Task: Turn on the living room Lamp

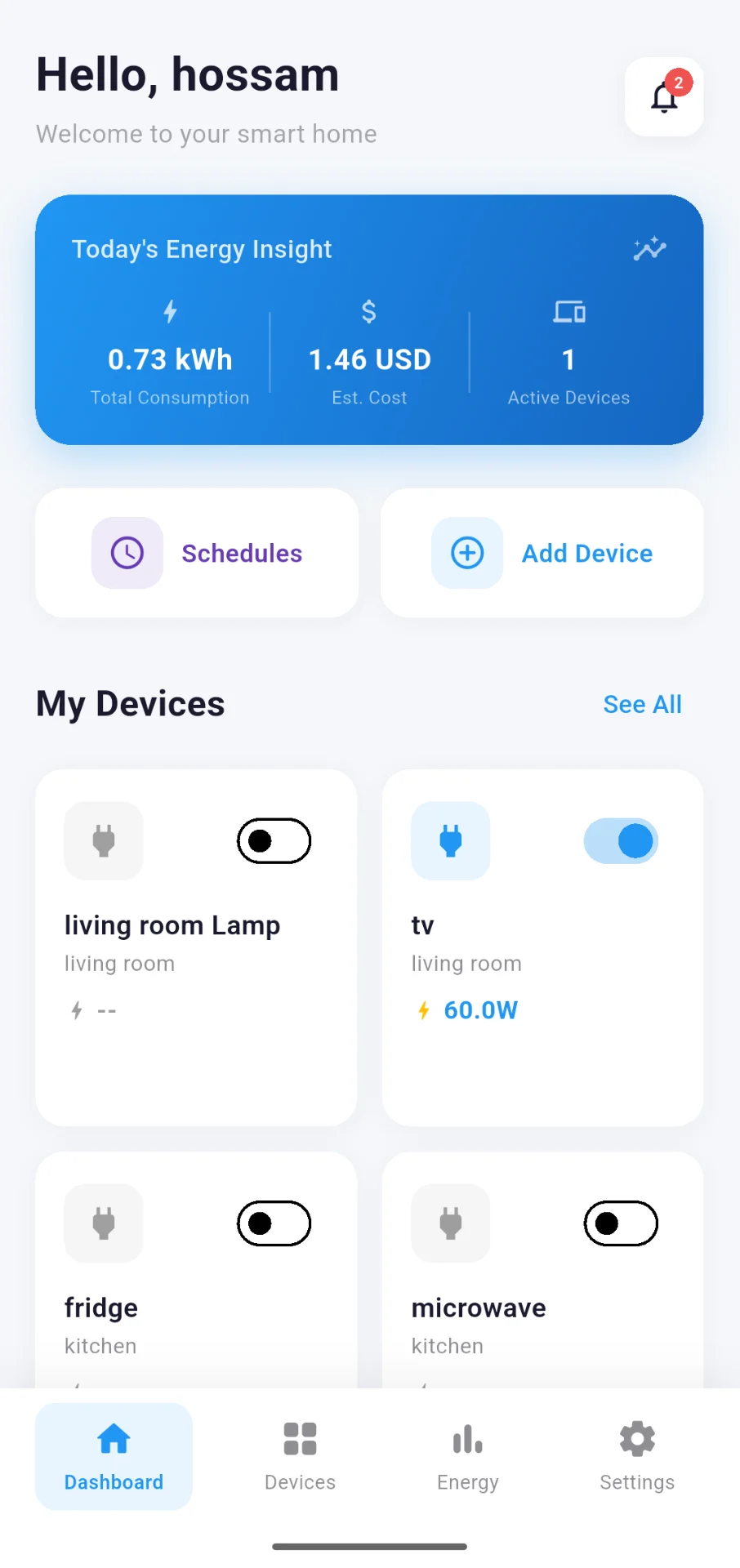Action: point(274,840)
